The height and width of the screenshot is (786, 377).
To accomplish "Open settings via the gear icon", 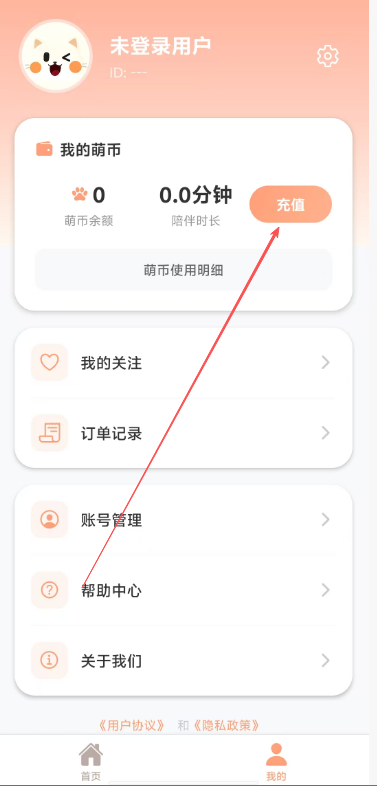I will (x=328, y=56).
